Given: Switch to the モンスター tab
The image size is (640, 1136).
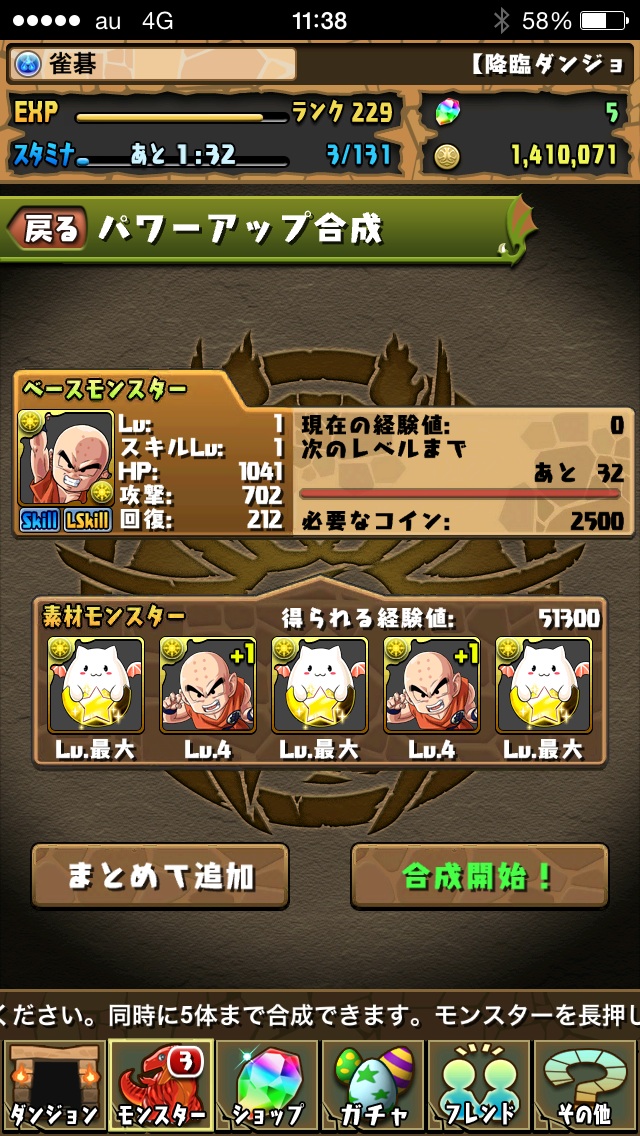Looking at the screenshot, I should point(159,1084).
